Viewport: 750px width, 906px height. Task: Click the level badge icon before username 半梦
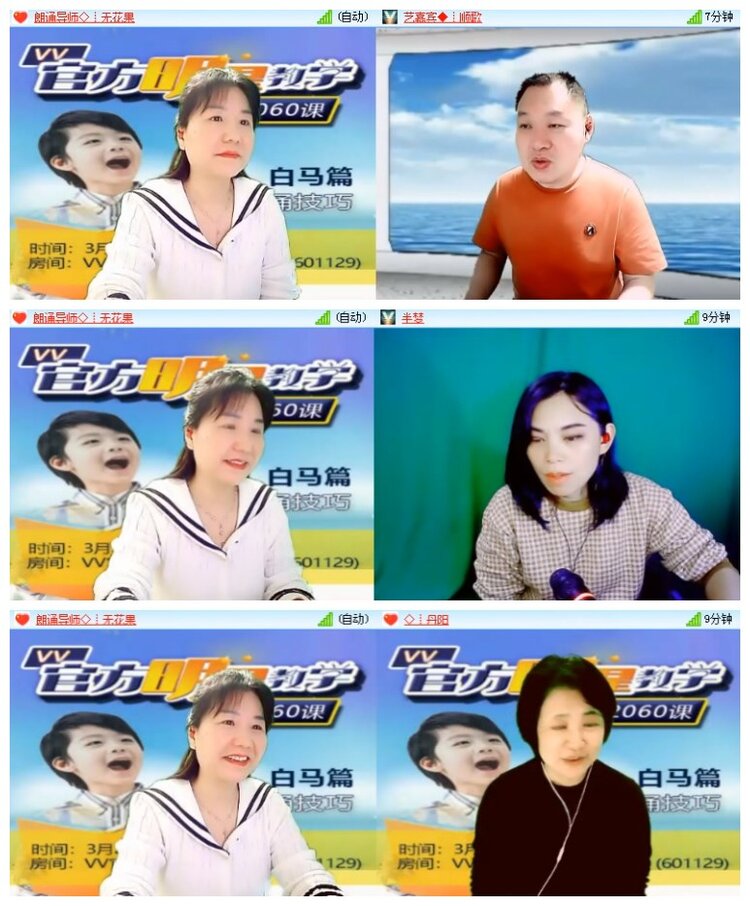tap(387, 318)
